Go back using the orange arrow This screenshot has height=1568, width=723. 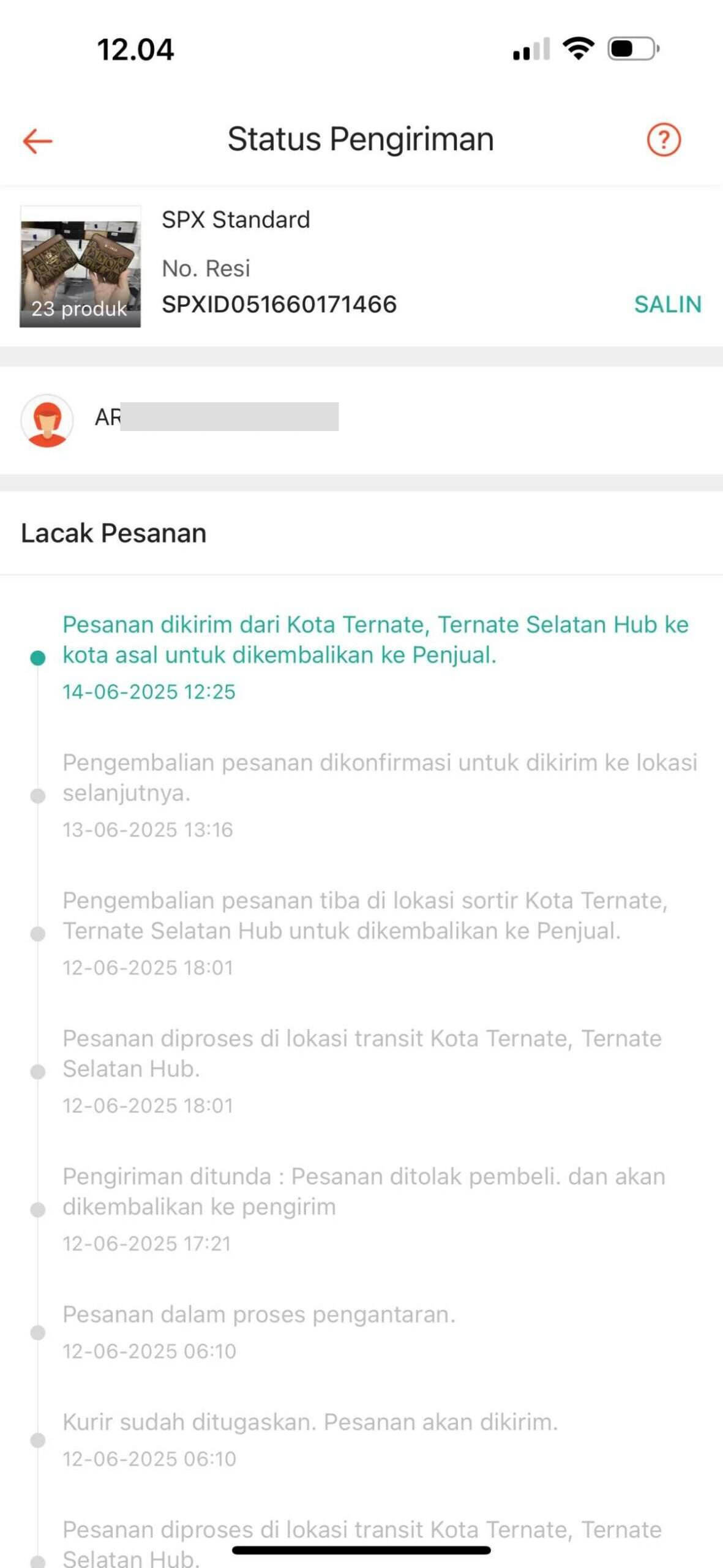(x=38, y=141)
